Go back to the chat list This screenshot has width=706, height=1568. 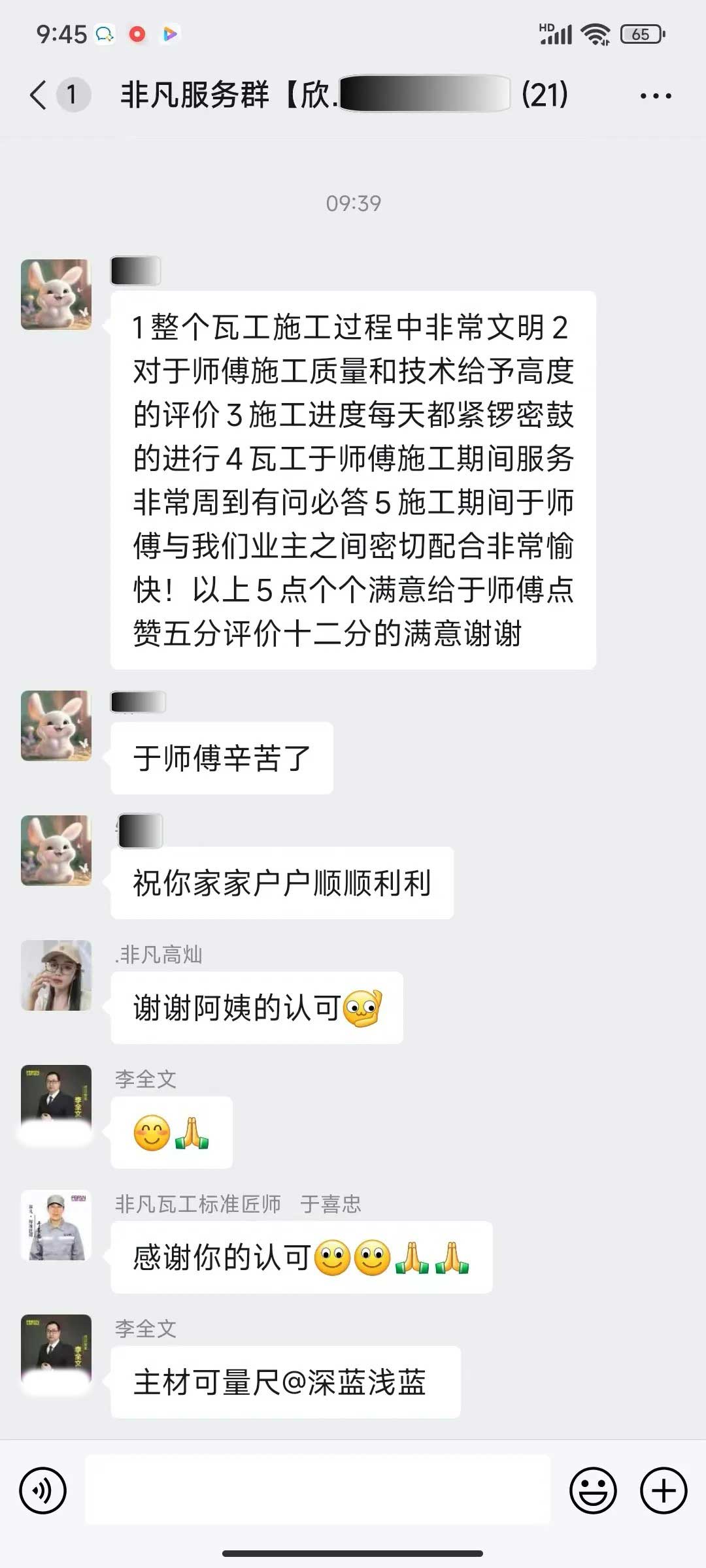[39, 95]
